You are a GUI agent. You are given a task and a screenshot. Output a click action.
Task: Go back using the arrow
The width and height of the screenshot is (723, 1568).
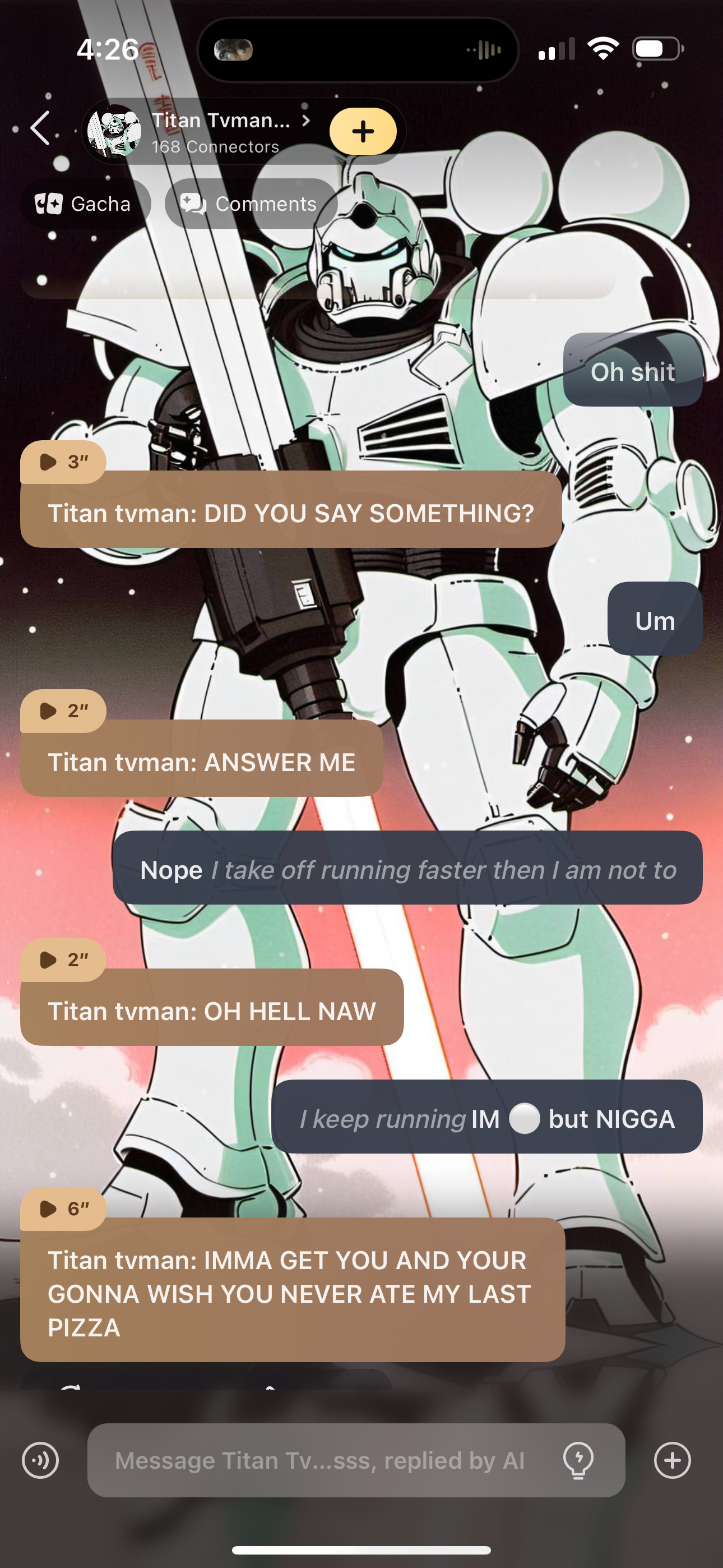[41, 128]
